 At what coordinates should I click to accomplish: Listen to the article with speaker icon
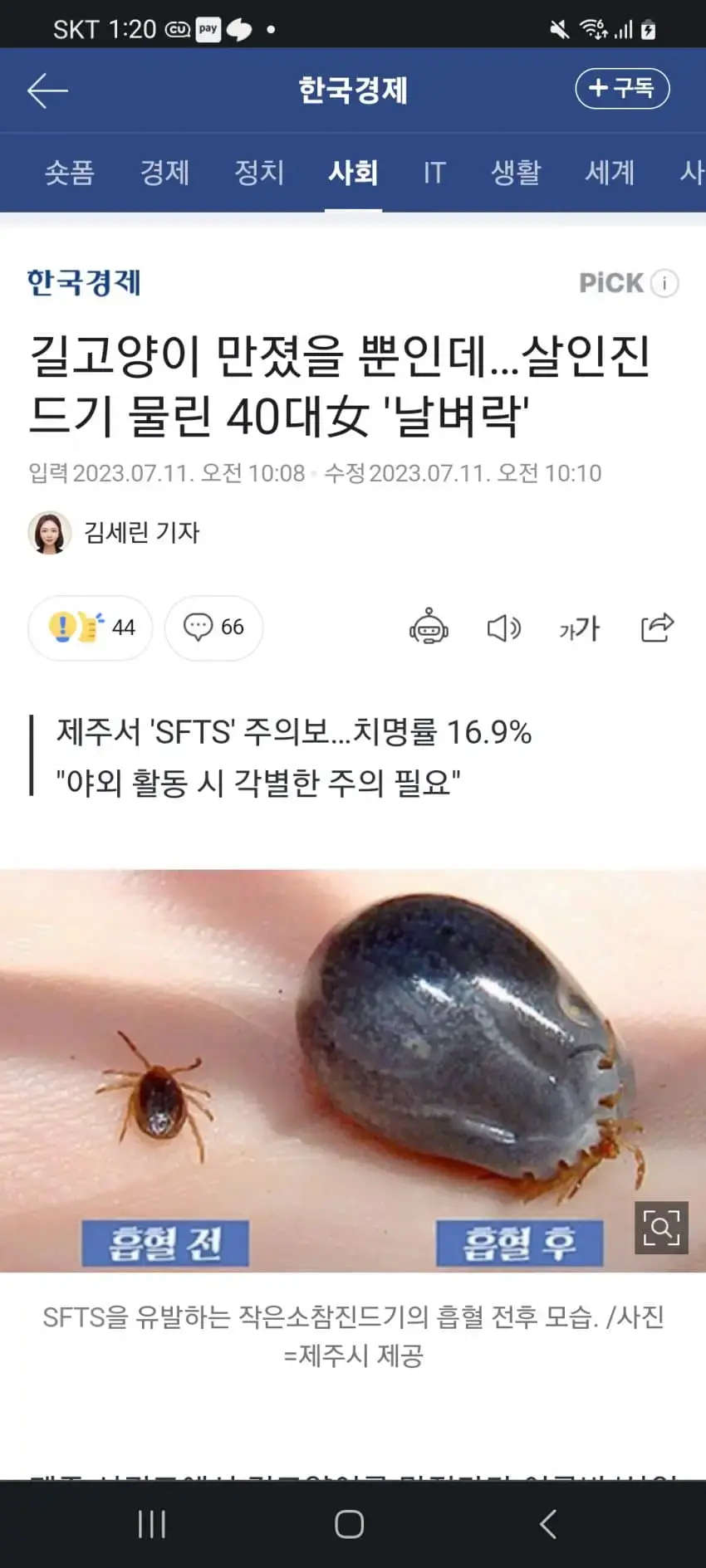click(x=503, y=628)
